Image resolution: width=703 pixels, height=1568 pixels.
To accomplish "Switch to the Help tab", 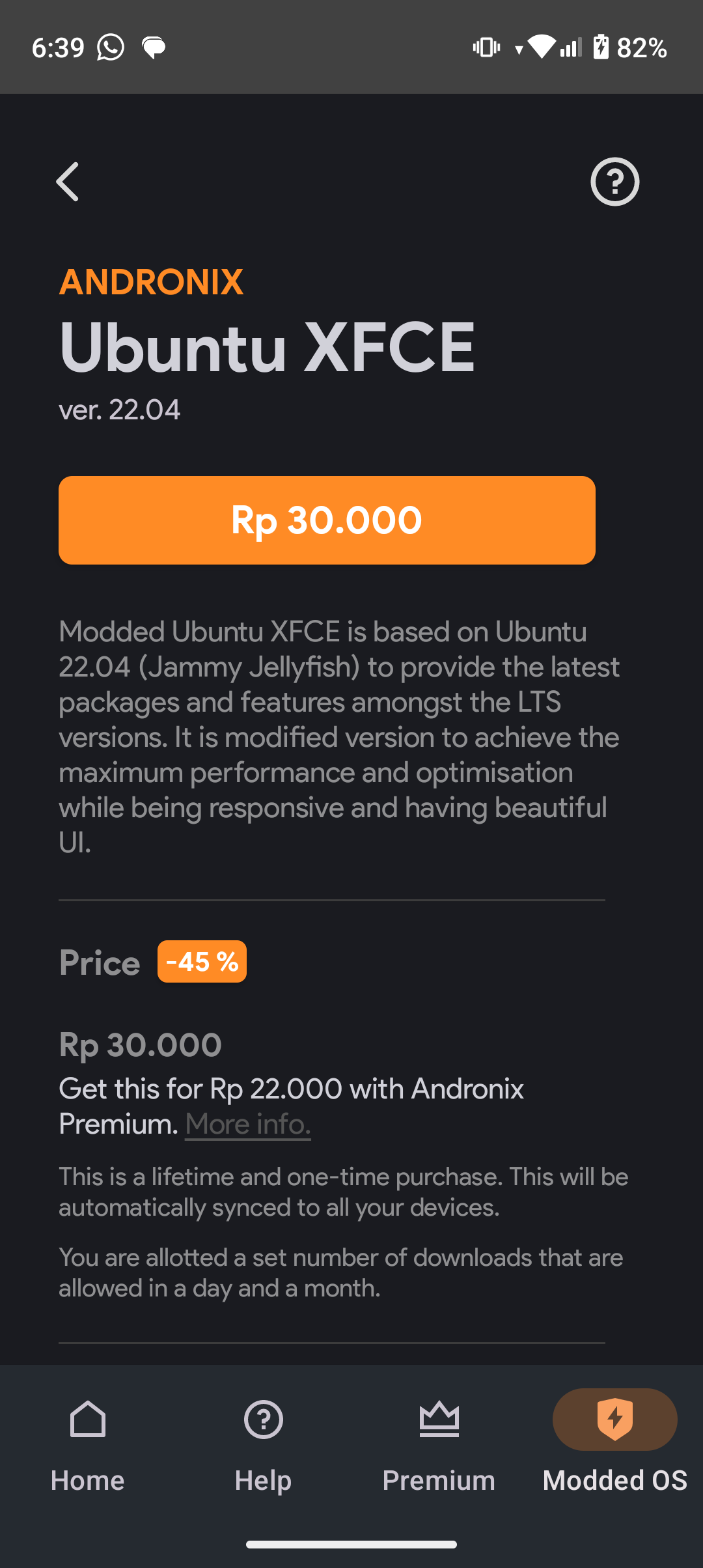I will 263,1446.
